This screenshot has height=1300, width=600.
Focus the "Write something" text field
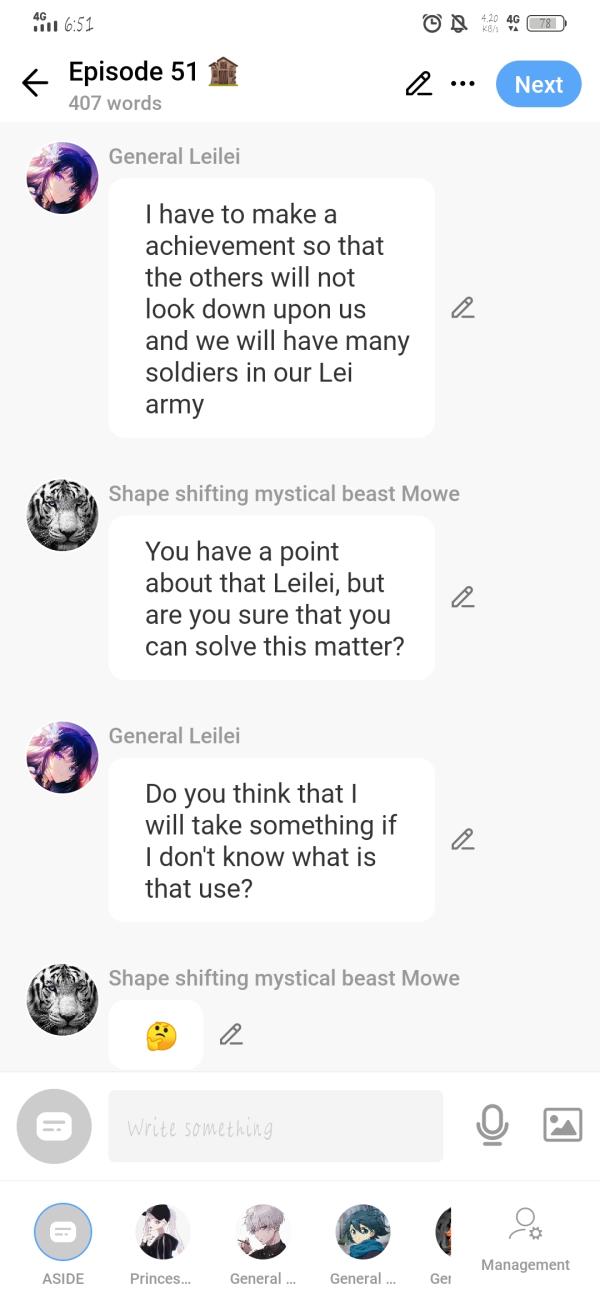click(275, 1127)
